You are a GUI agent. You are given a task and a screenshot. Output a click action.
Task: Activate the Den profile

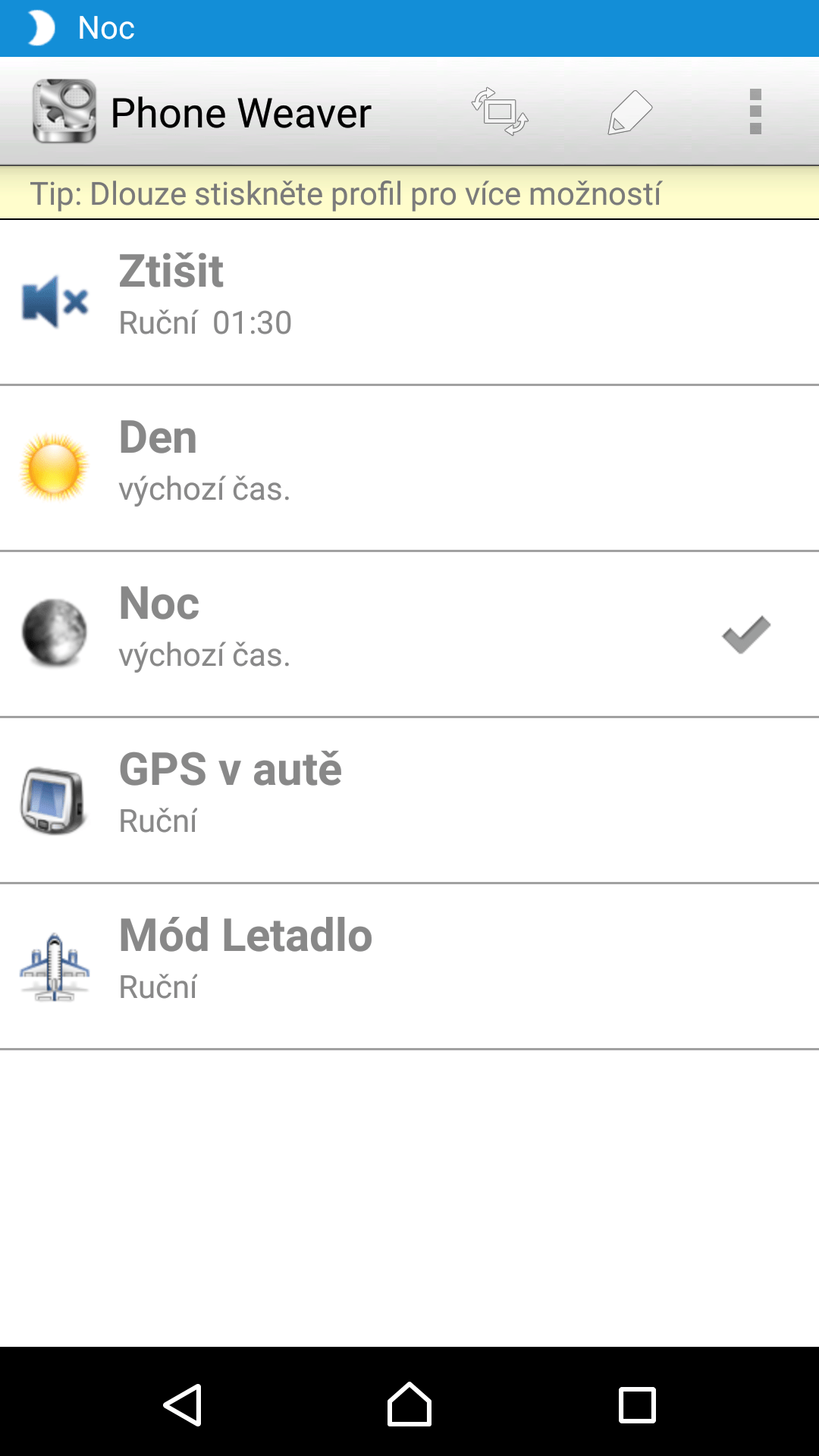[409, 468]
